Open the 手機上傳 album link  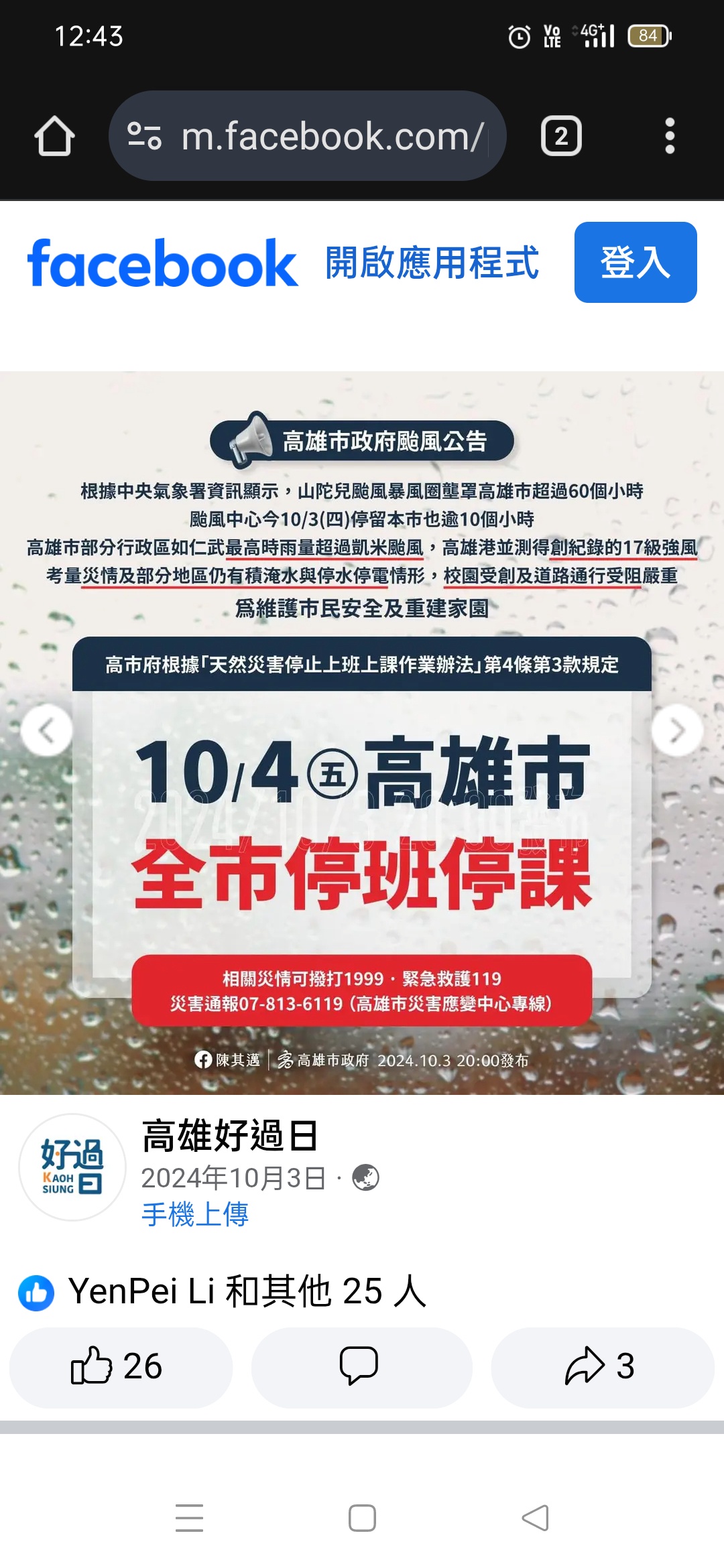pyautogui.click(x=195, y=1214)
